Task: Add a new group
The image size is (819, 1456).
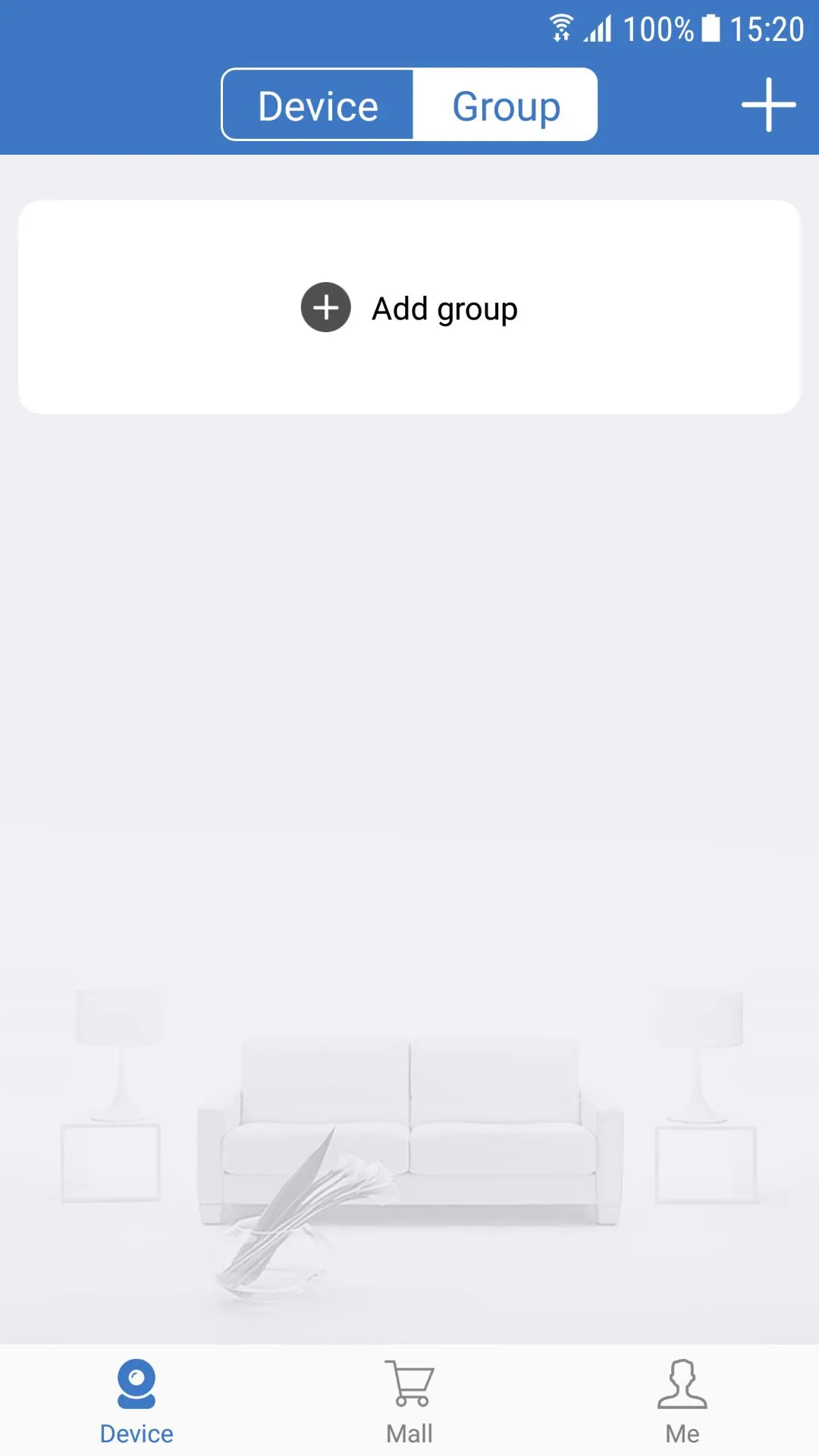Action: 409,308
